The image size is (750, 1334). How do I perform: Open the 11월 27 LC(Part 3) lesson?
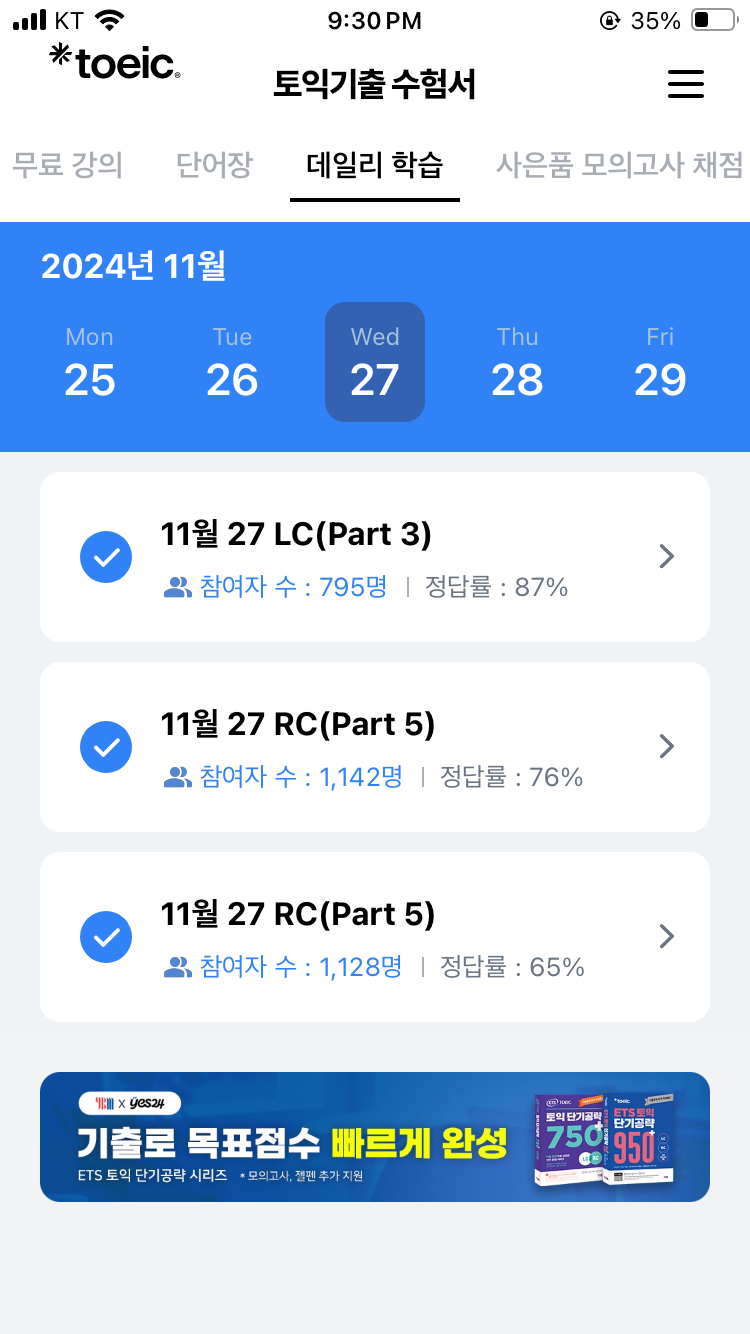pos(375,557)
